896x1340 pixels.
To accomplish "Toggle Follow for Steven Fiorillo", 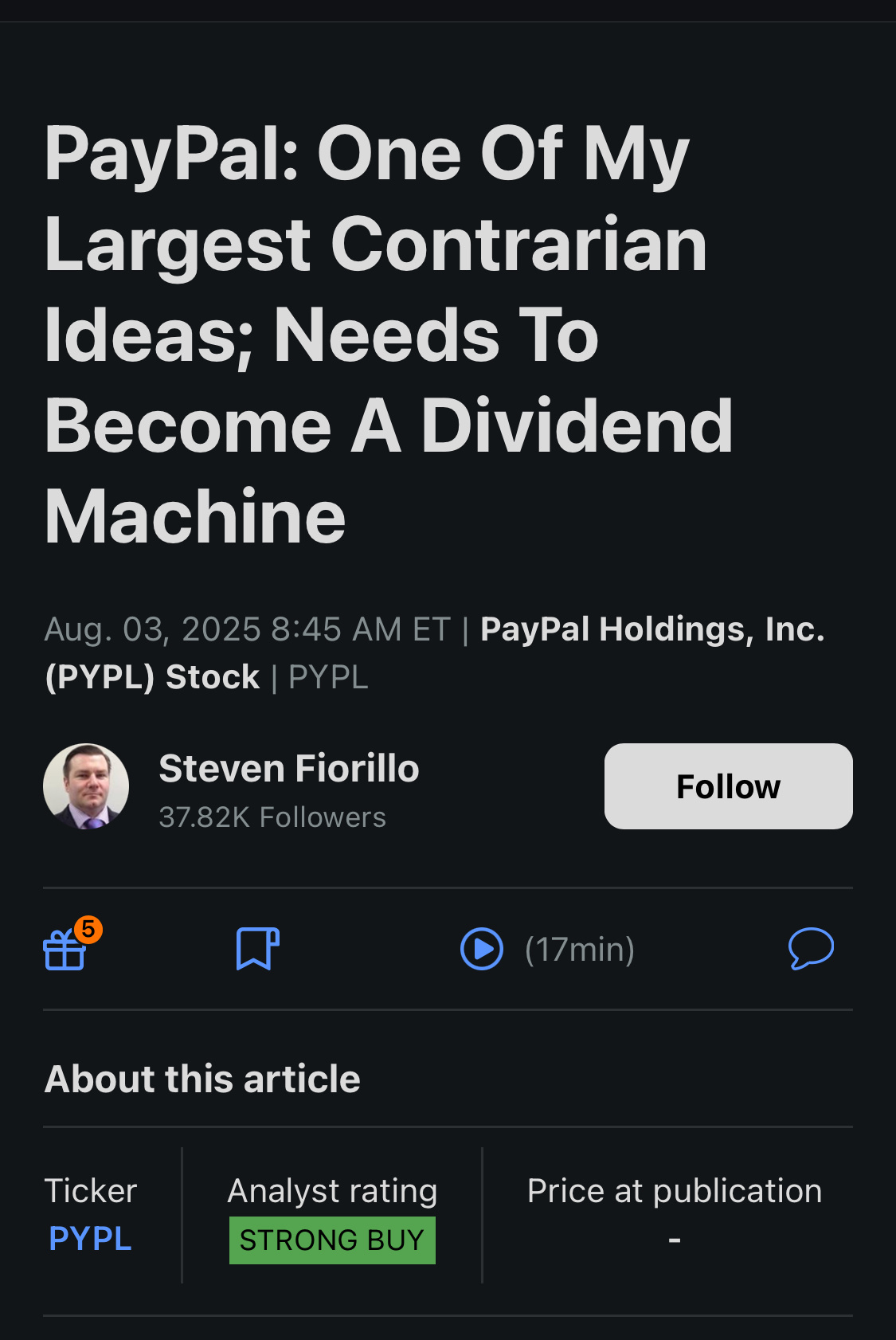I will pos(727,786).
